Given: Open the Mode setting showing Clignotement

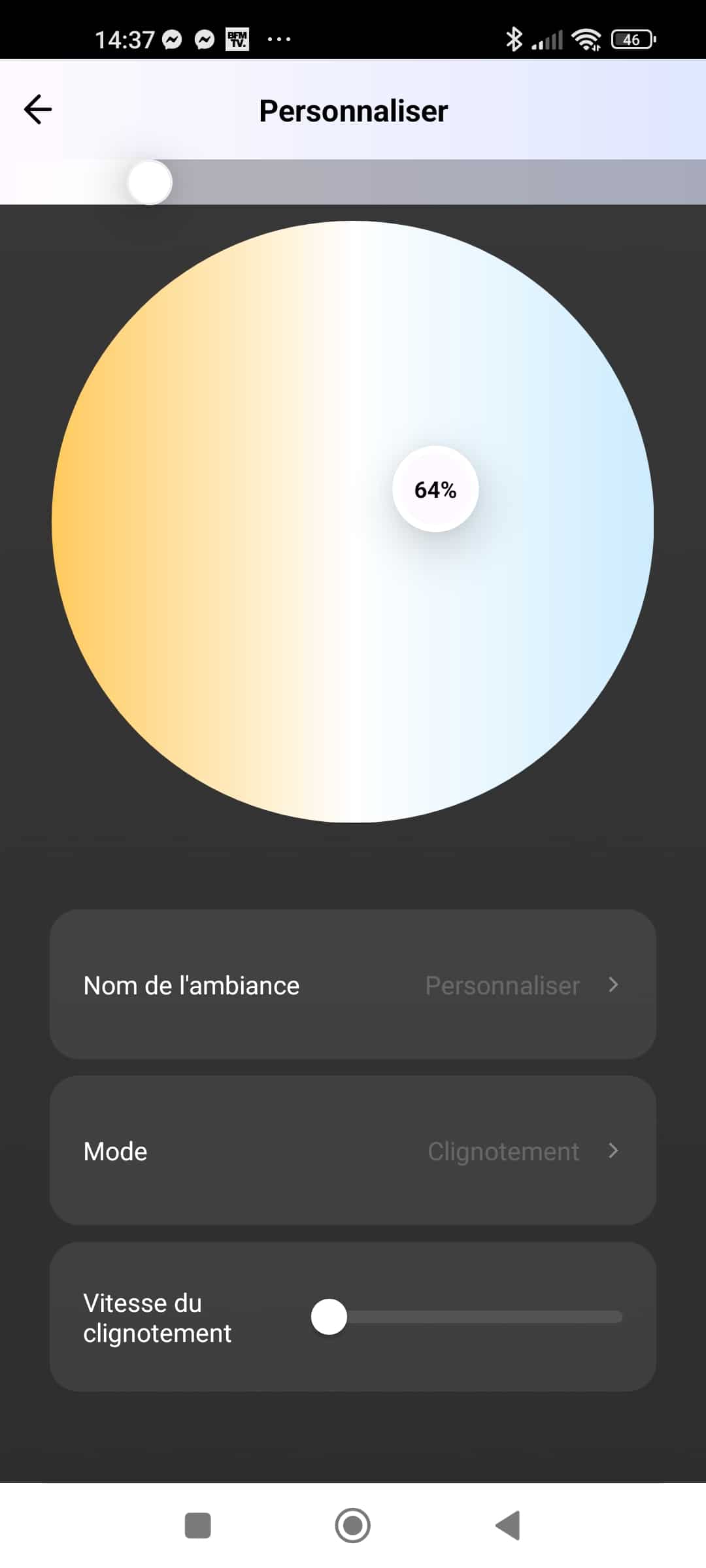Looking at the screenshot, I should click(x=353, y=1151).
